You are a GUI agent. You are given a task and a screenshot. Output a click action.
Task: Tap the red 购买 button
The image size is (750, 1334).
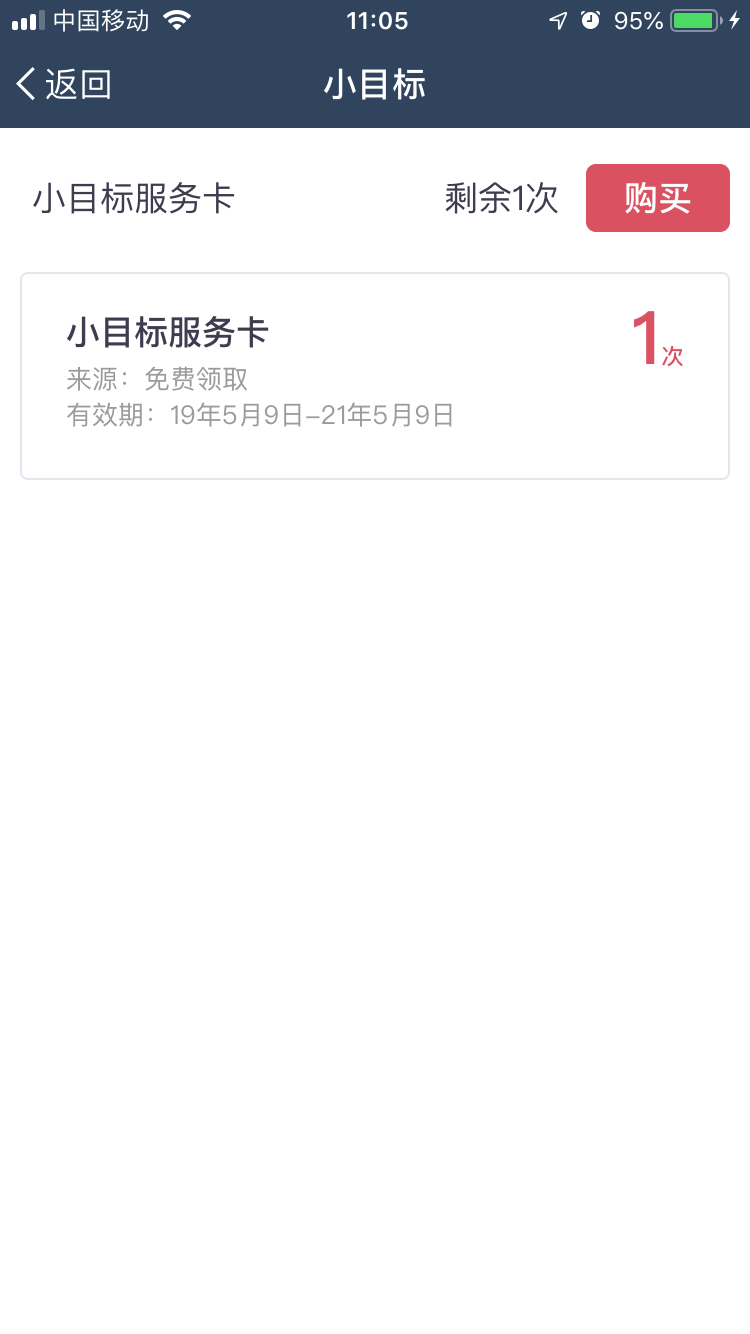click(658, 198)
